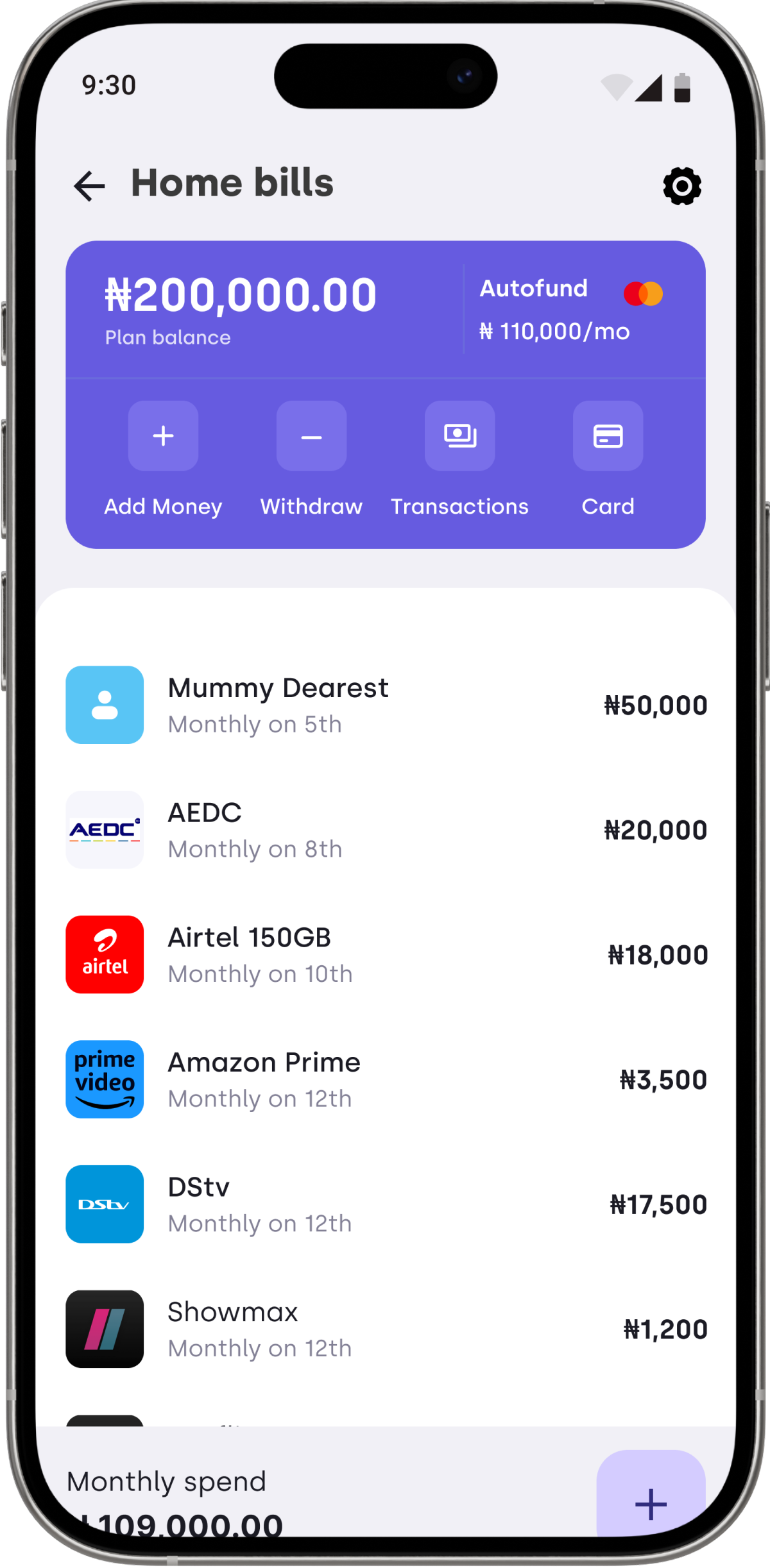The width and height of the screenshot is (770, 1568).
Task: Open the settings gear
Action: (681, 186)
